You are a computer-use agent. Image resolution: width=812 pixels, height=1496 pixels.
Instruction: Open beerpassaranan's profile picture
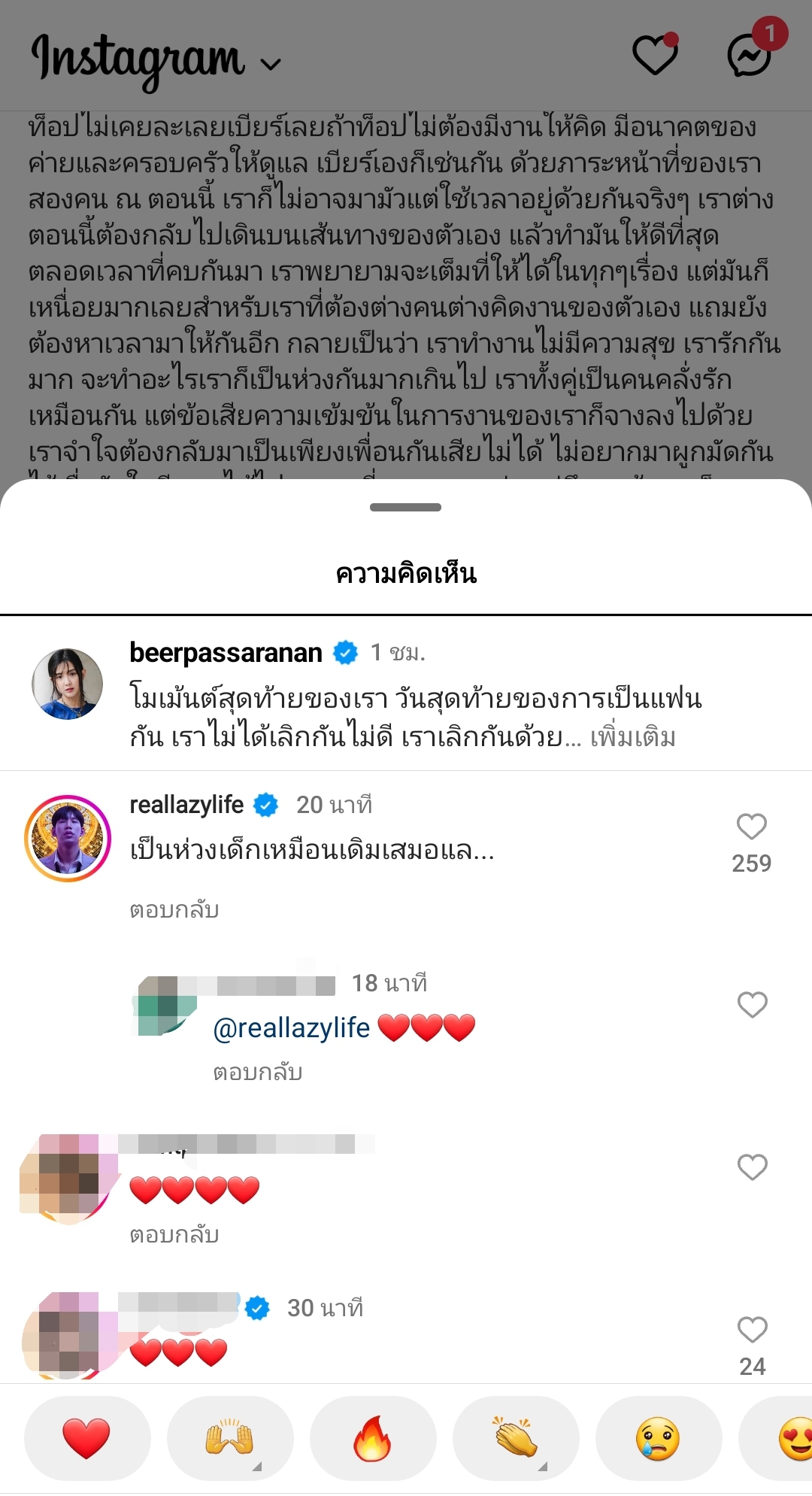click(68, 684)
